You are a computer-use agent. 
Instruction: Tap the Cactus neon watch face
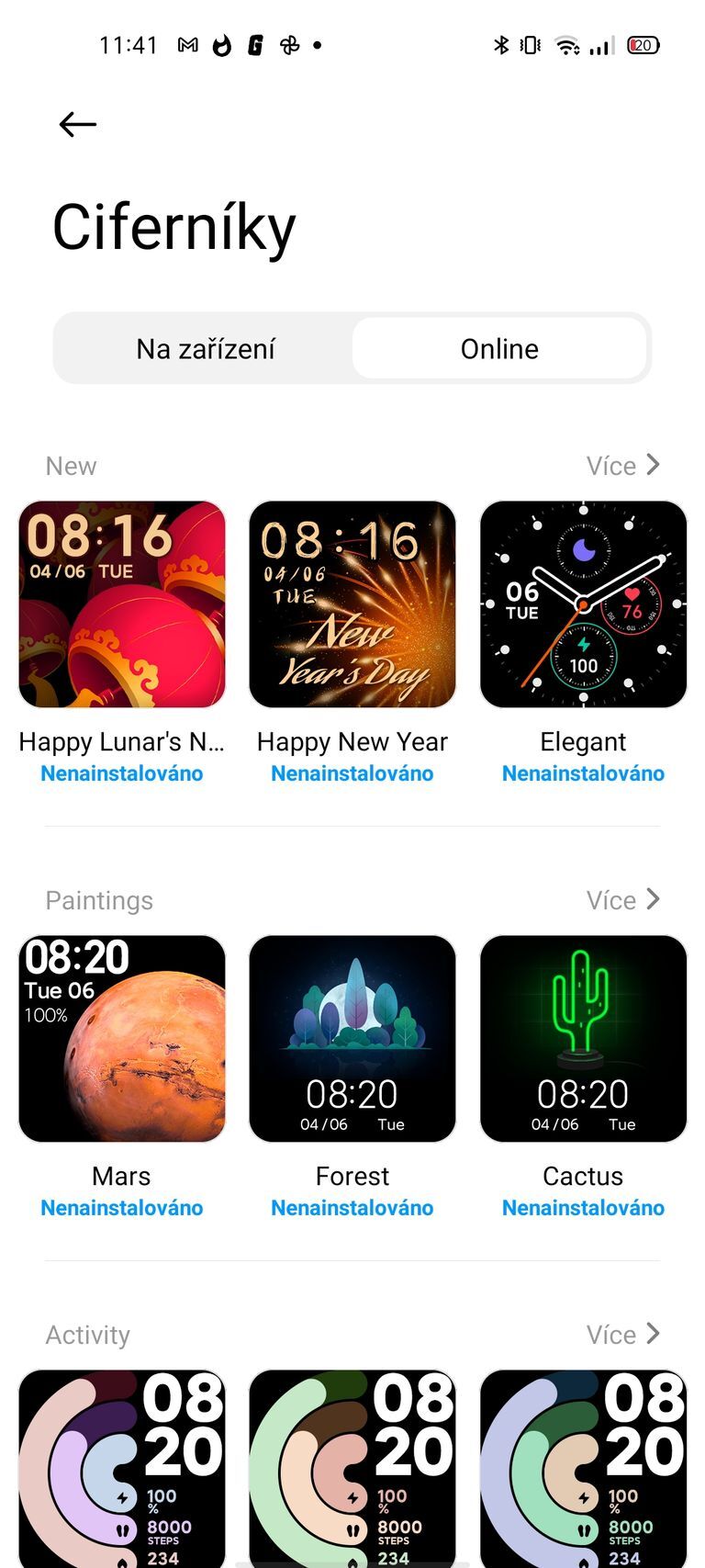(583, 1038)
